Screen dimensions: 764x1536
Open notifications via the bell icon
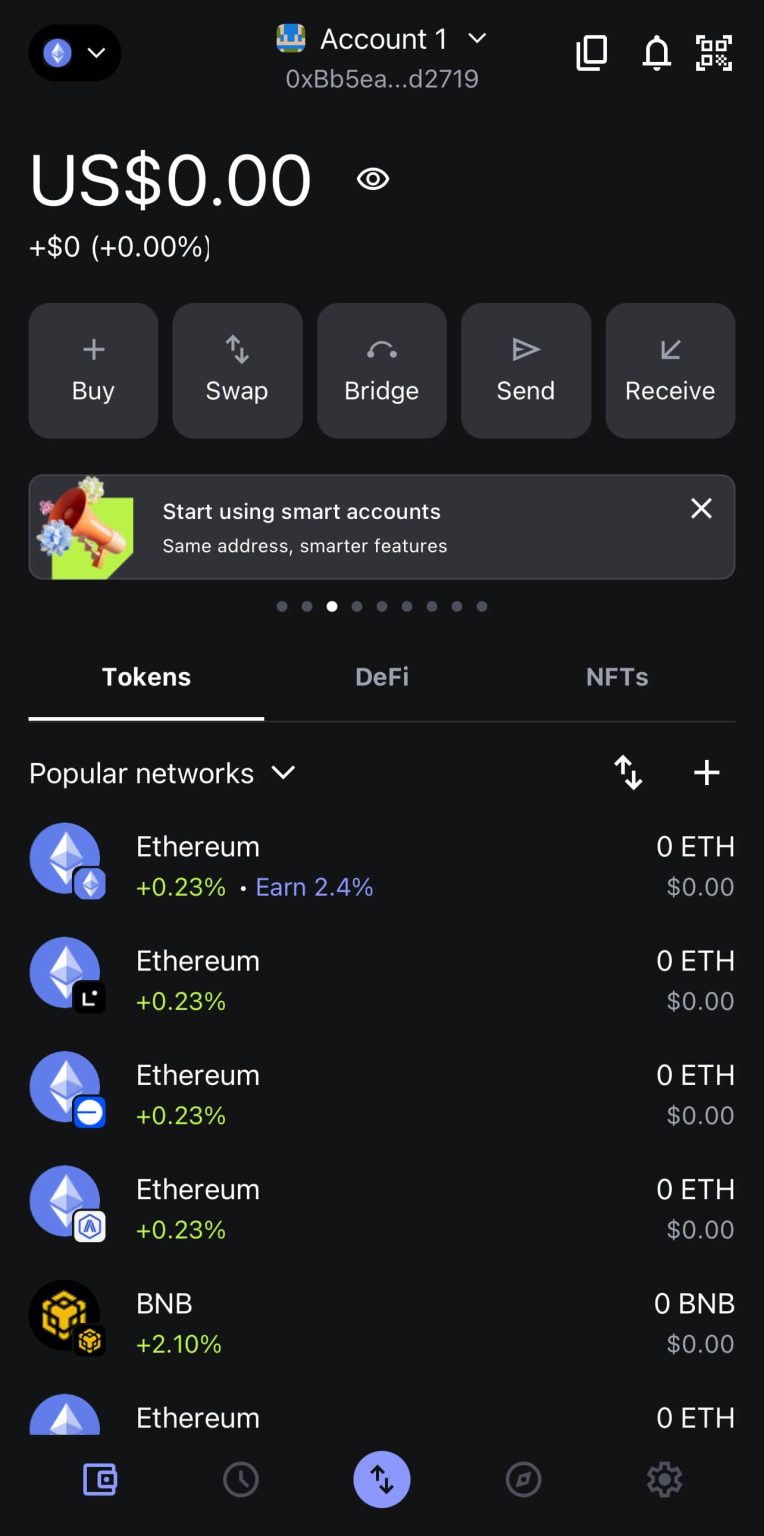(656, 54)
